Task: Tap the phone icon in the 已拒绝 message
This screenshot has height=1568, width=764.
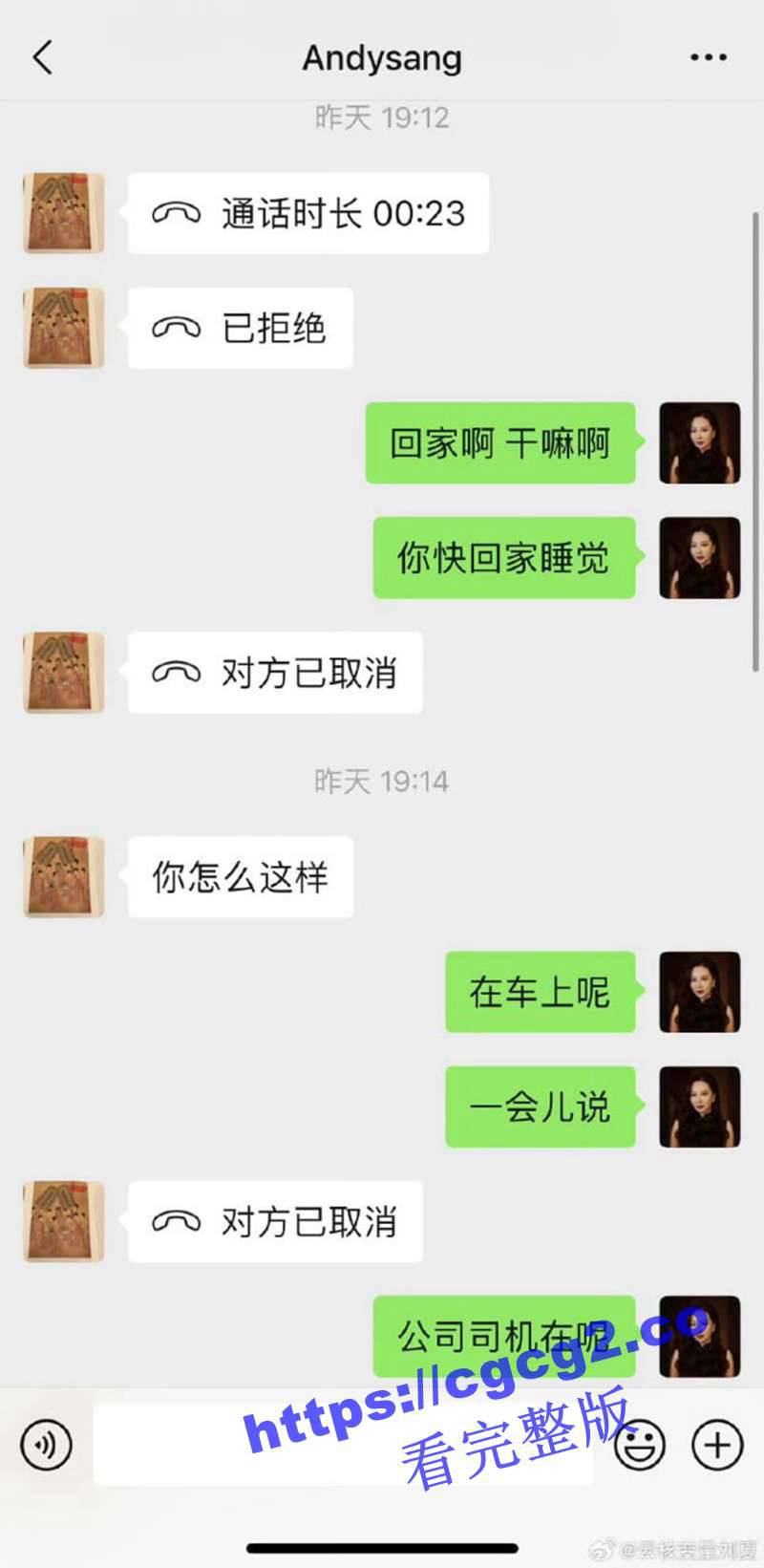Action: pyautogui.click(x=179, y=328)
